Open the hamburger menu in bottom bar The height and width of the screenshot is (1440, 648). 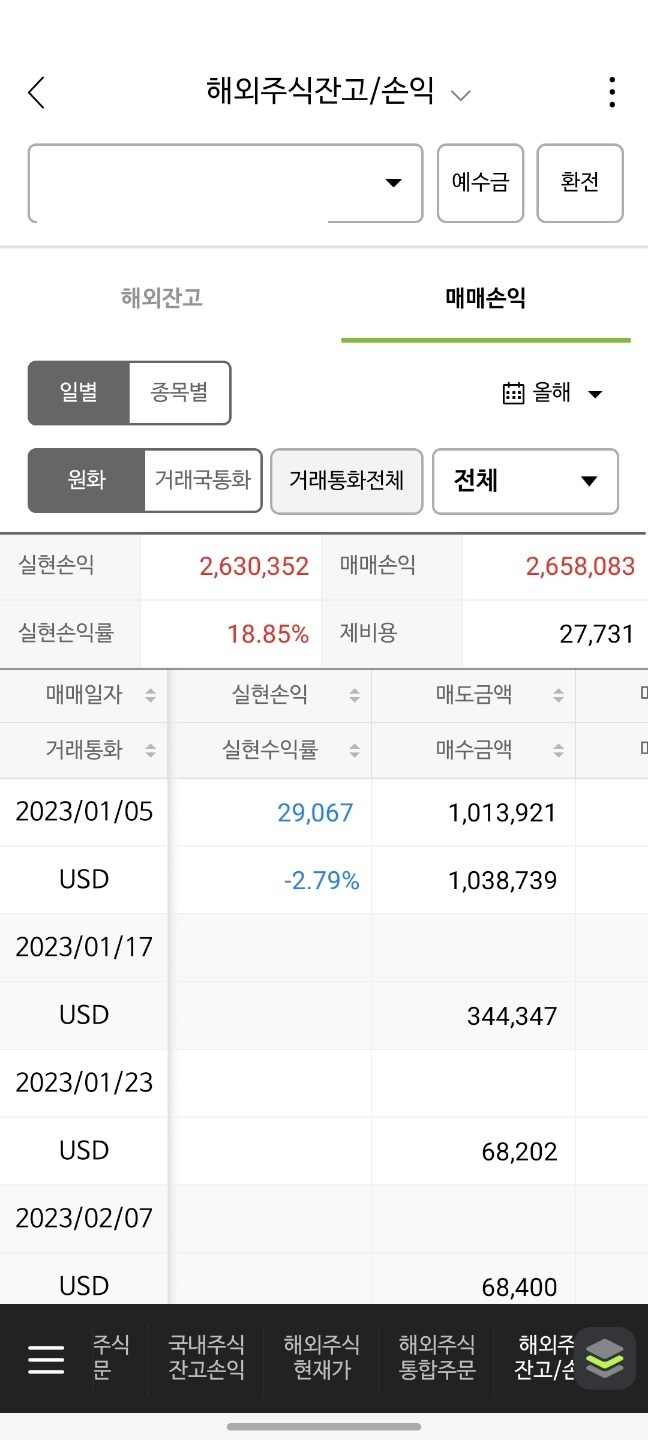click(46, 1358)
